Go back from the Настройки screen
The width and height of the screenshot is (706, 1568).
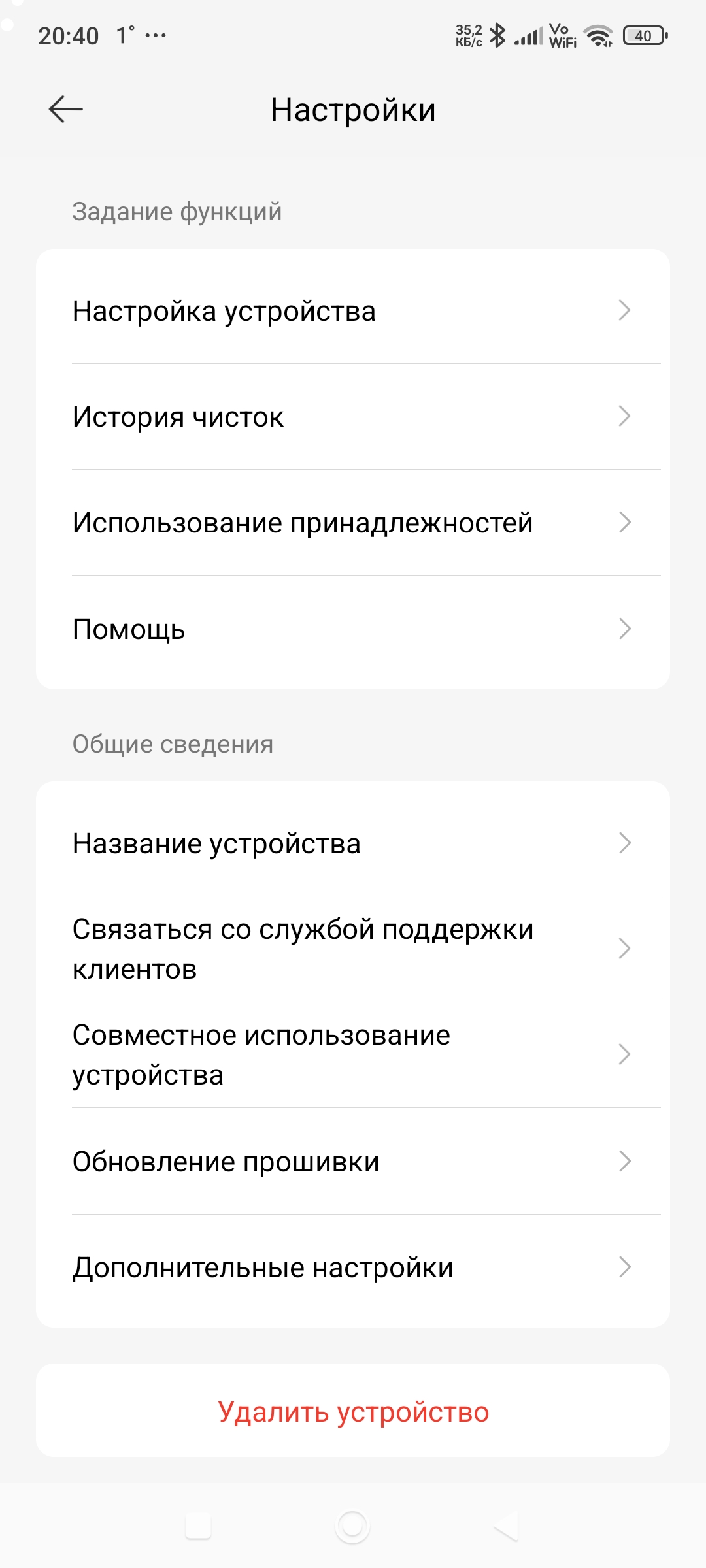click(65, 109)
